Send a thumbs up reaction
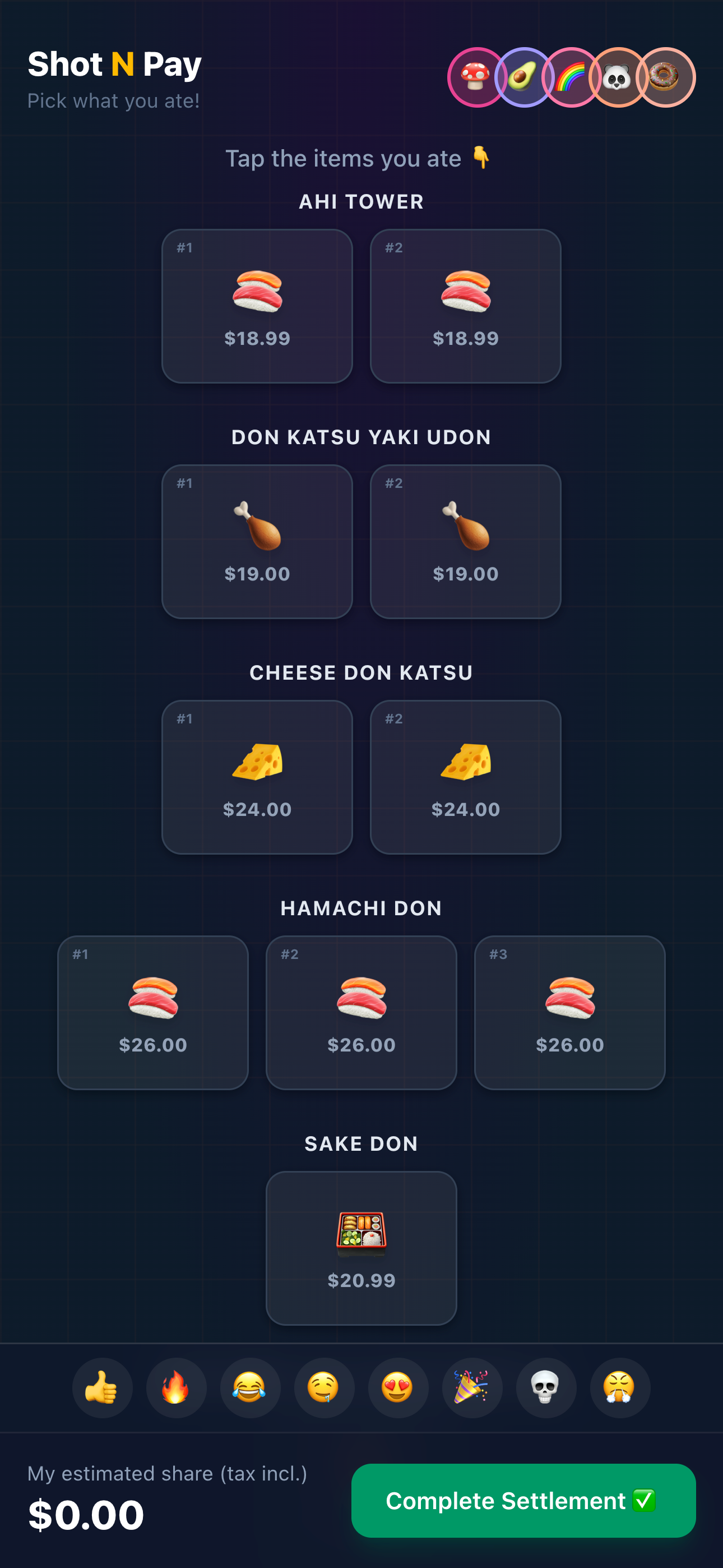This screenshot has height=1568, width=723. pos(102,1388)
